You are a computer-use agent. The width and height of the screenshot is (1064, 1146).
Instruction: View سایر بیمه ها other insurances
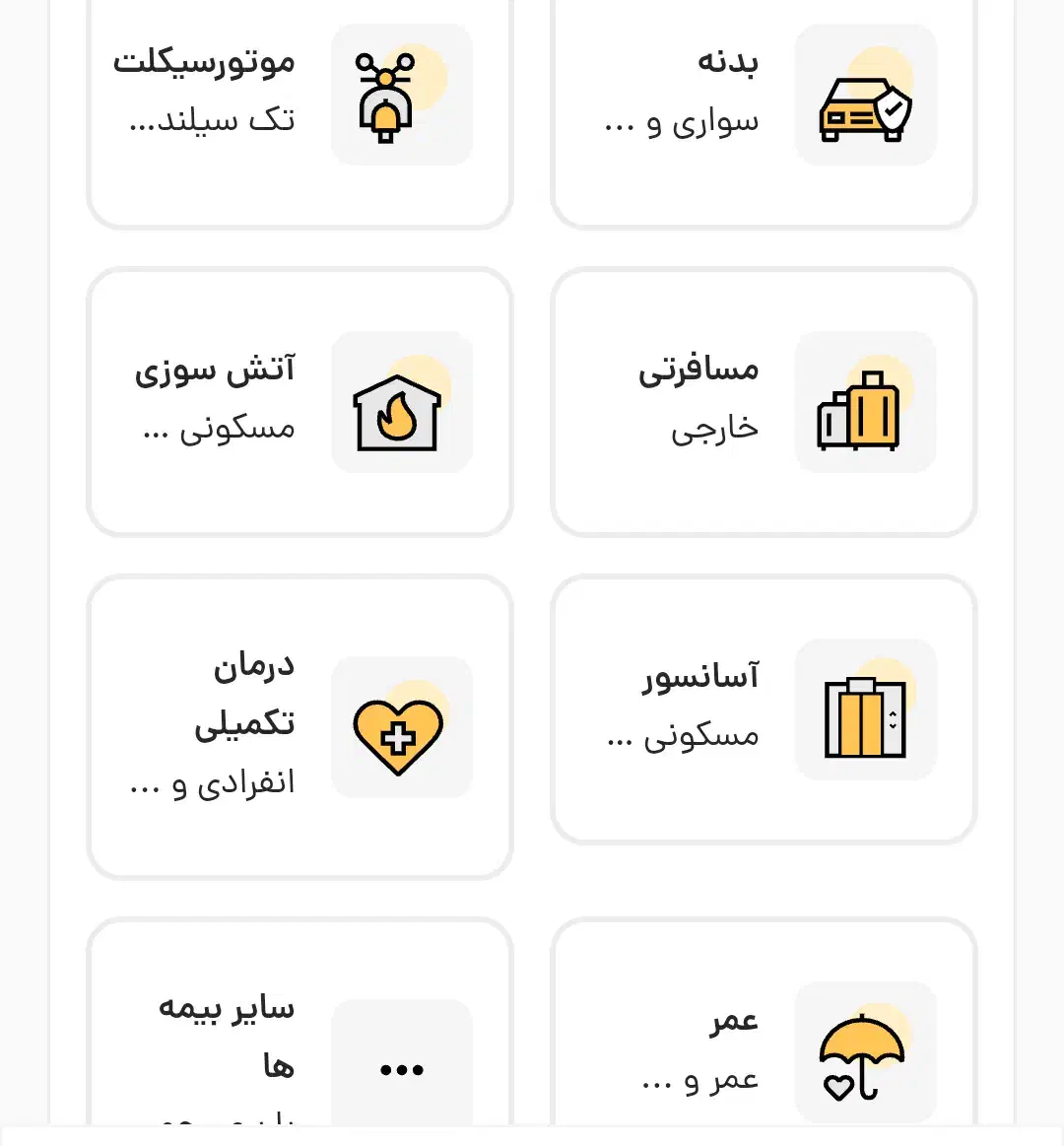point(299,1045)
